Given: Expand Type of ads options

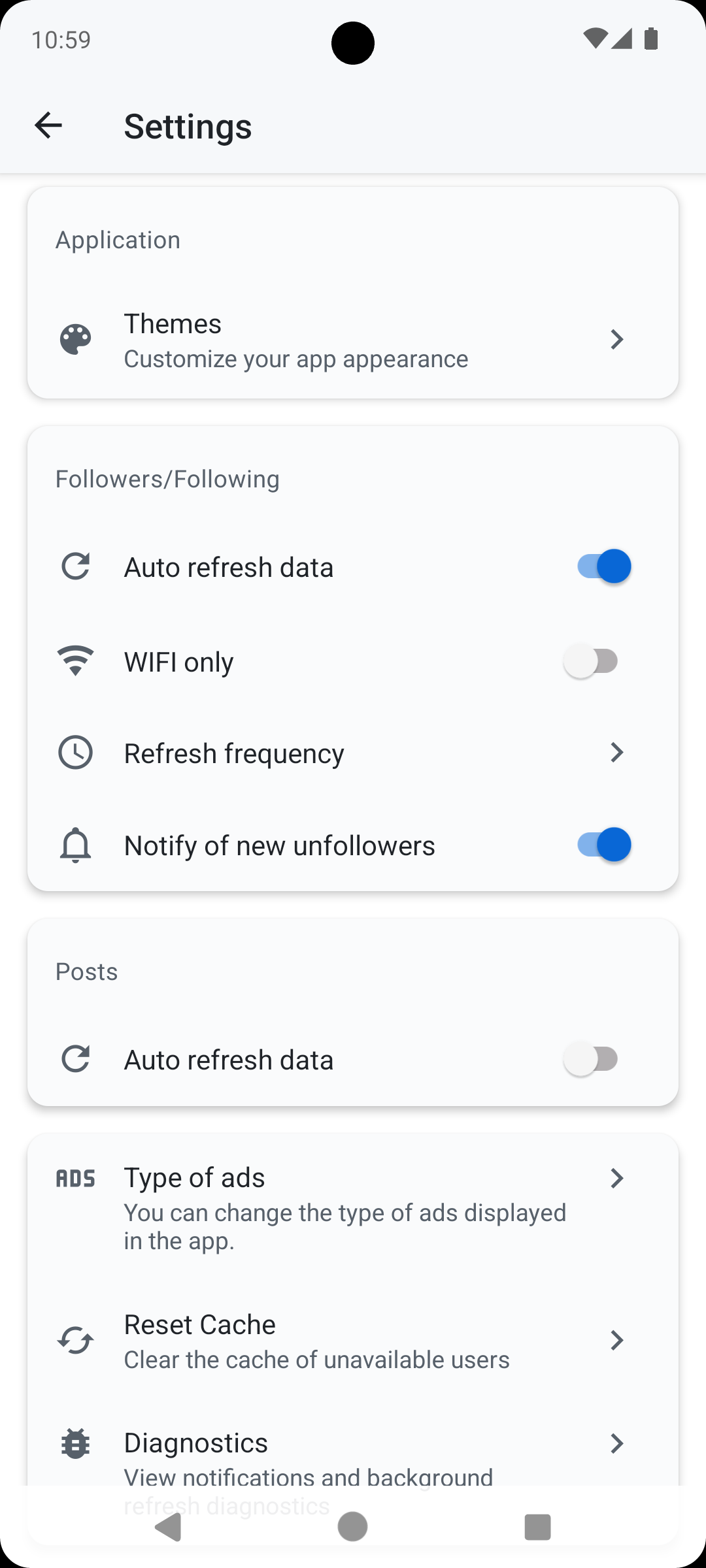Looking at the screenshot, I should [616, 1177].
